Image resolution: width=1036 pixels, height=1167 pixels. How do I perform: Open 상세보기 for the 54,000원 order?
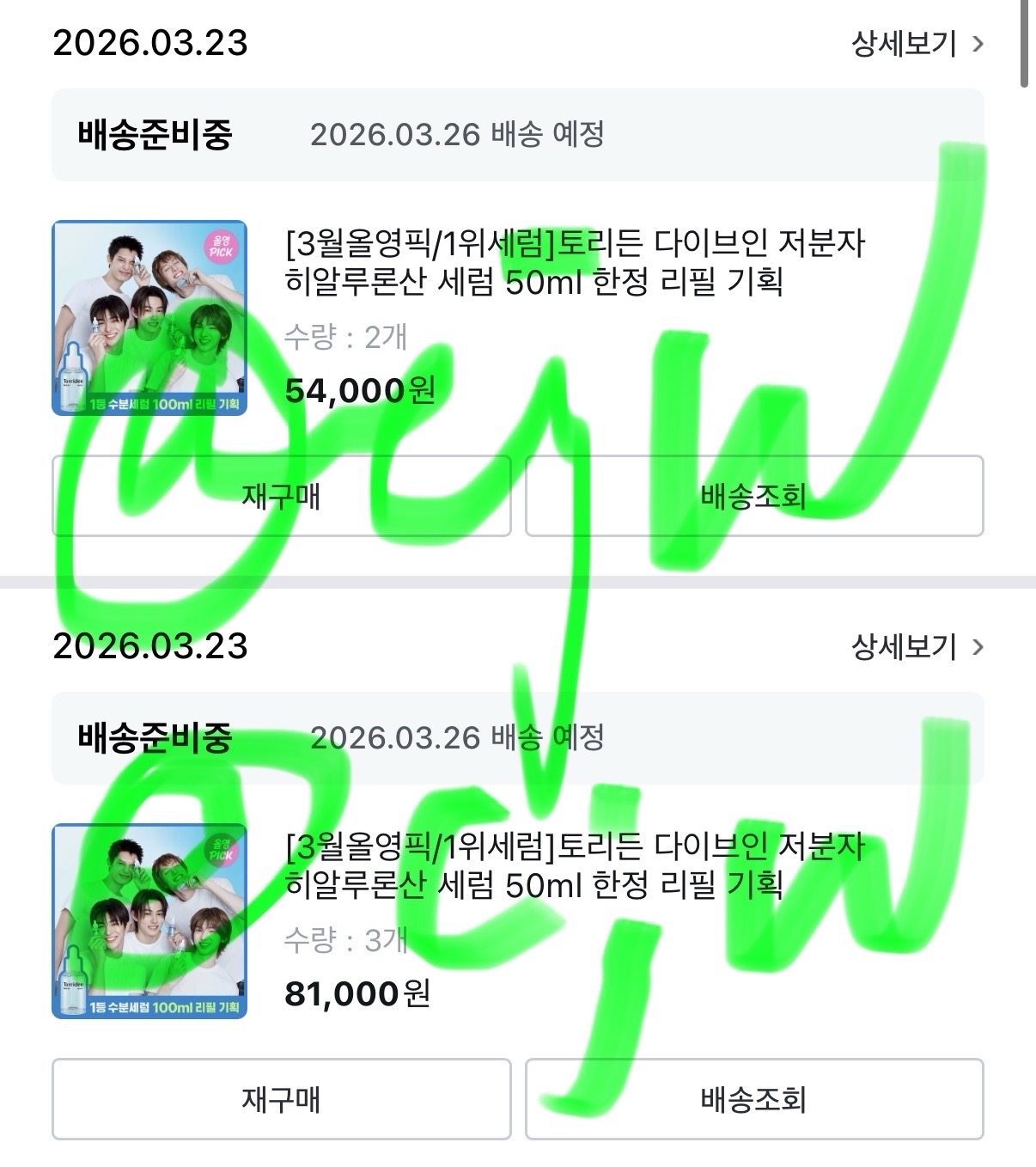click(x=916, y=43)
